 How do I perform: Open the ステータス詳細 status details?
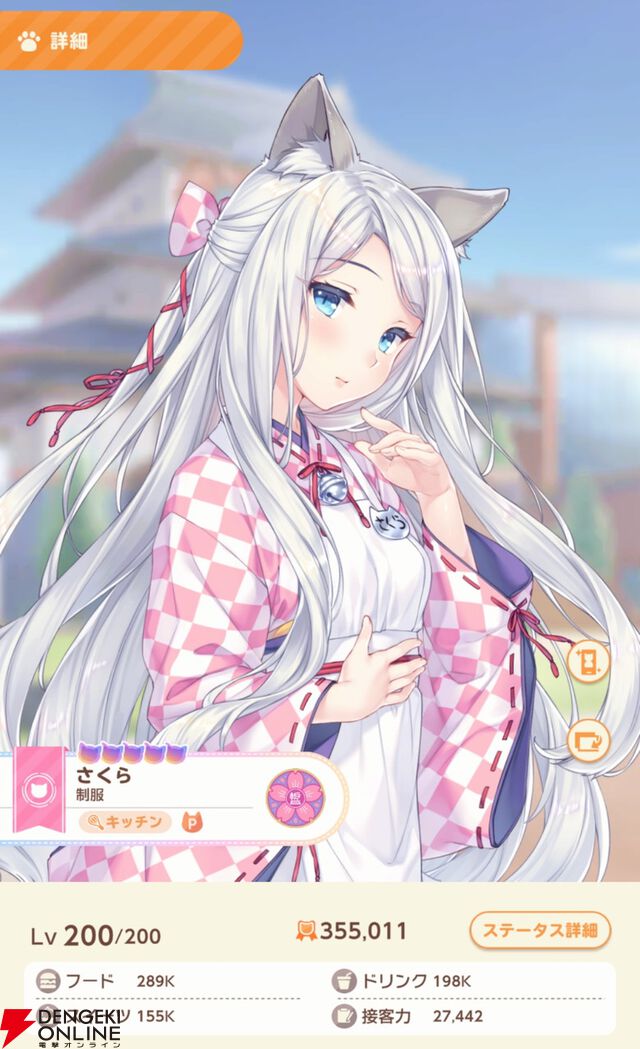pyautogui.click(x=539, y=929)
